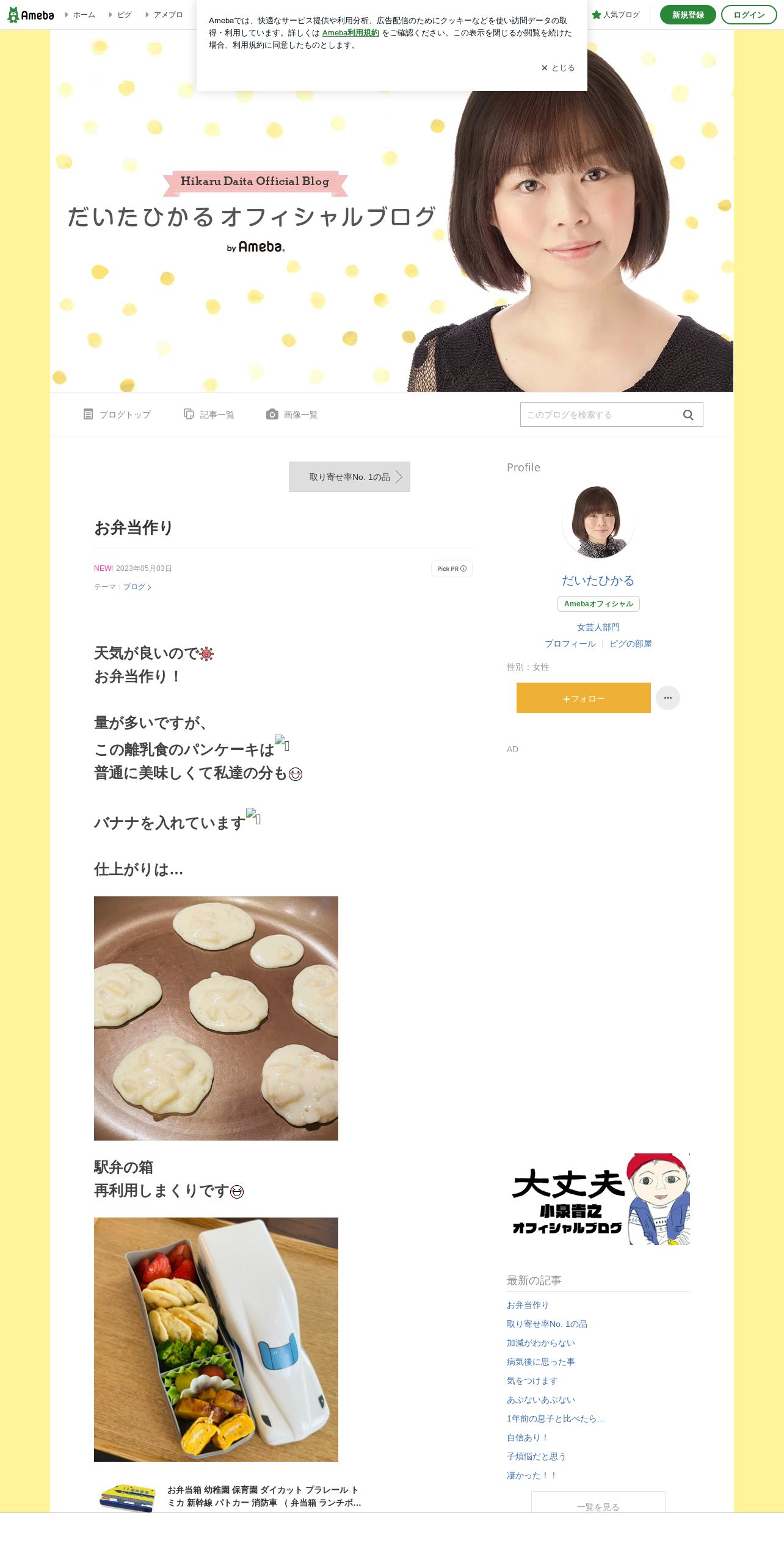
Task: Open the Pick PR info badge
Action: (x=452, y=568)
